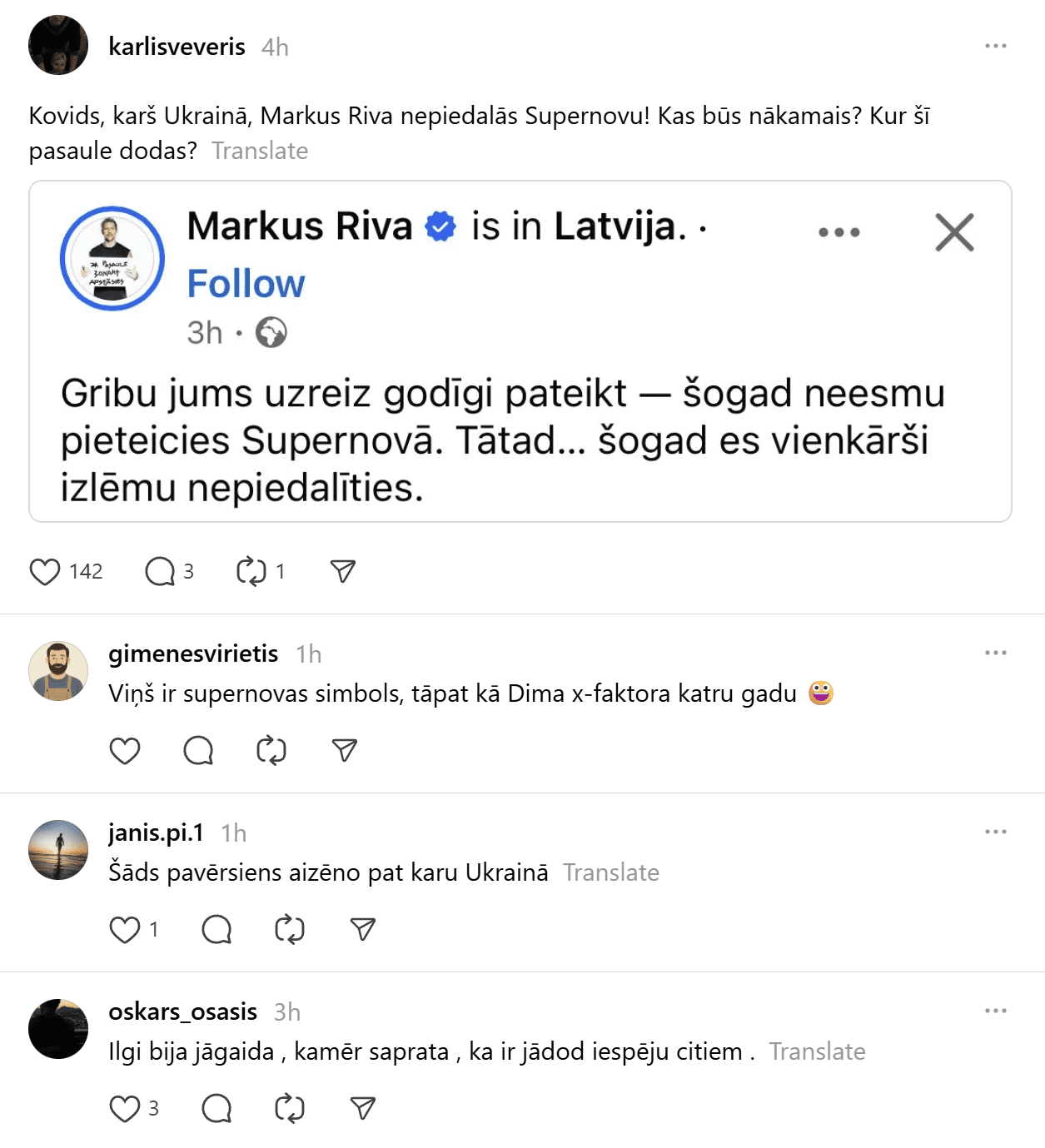This screenshot has height=1148, width=1045.
Task: Translate janis.pi.1's reply
Action: click(x=610, y=872)
